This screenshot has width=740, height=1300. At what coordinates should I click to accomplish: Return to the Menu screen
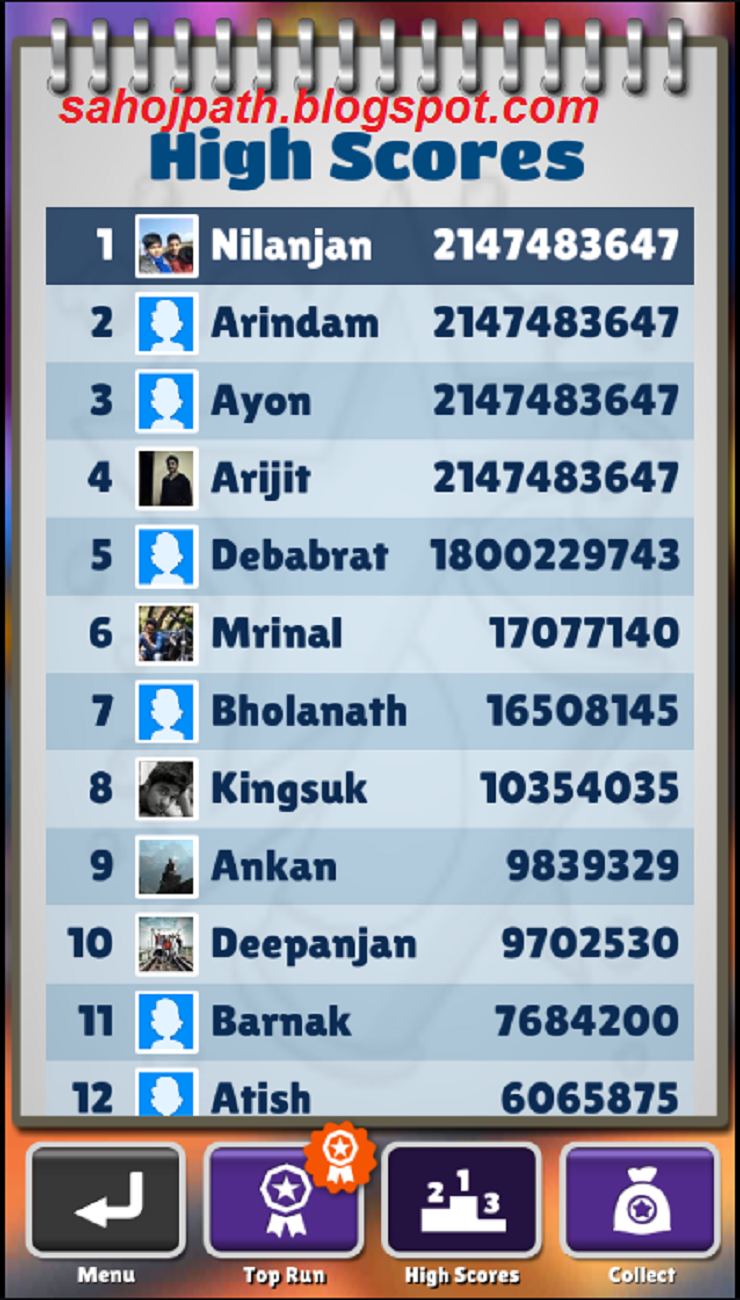[106, 1200]
